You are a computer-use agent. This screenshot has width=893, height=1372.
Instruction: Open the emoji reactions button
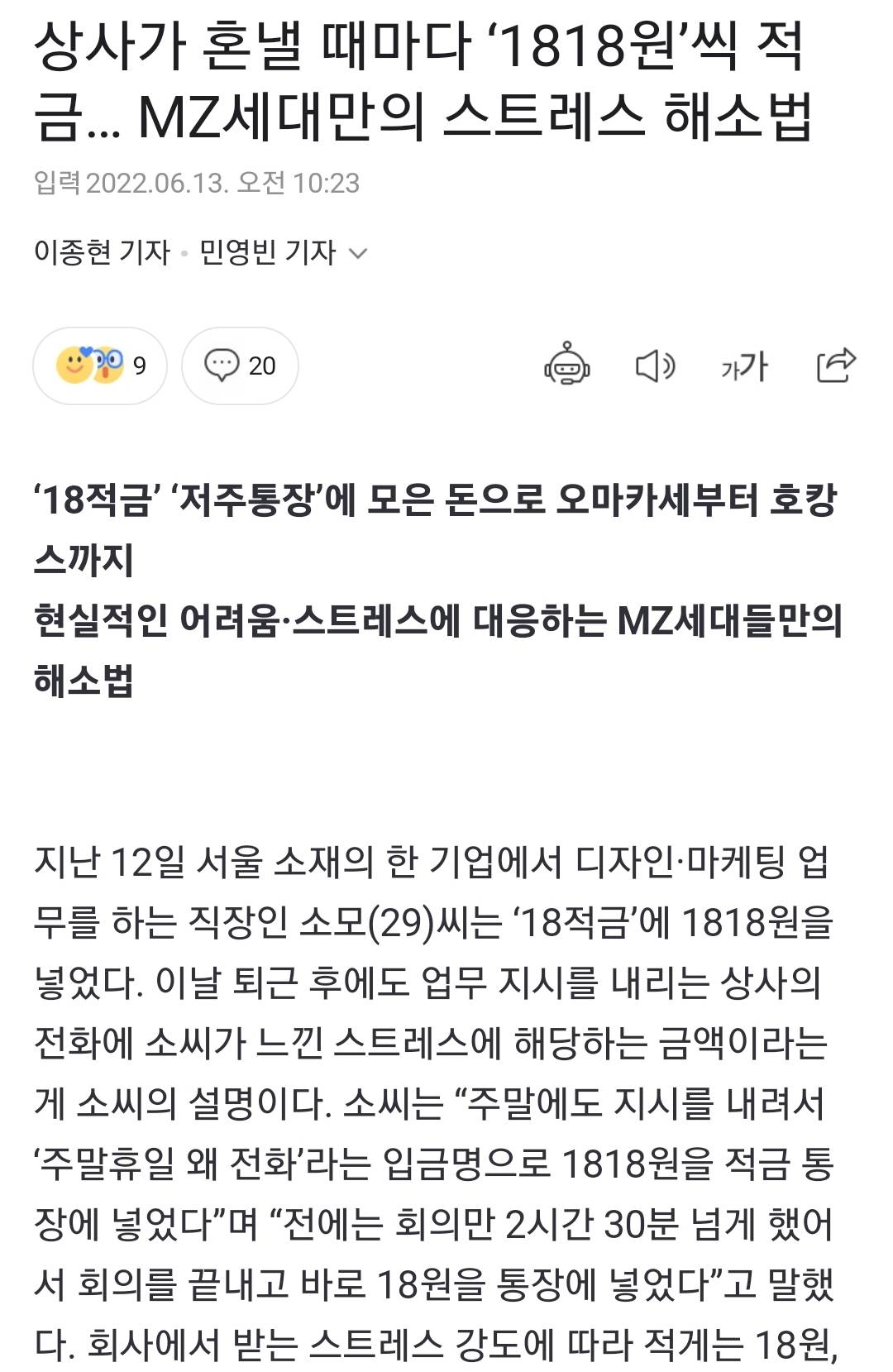pyautogui.click(x=100, y=366)
